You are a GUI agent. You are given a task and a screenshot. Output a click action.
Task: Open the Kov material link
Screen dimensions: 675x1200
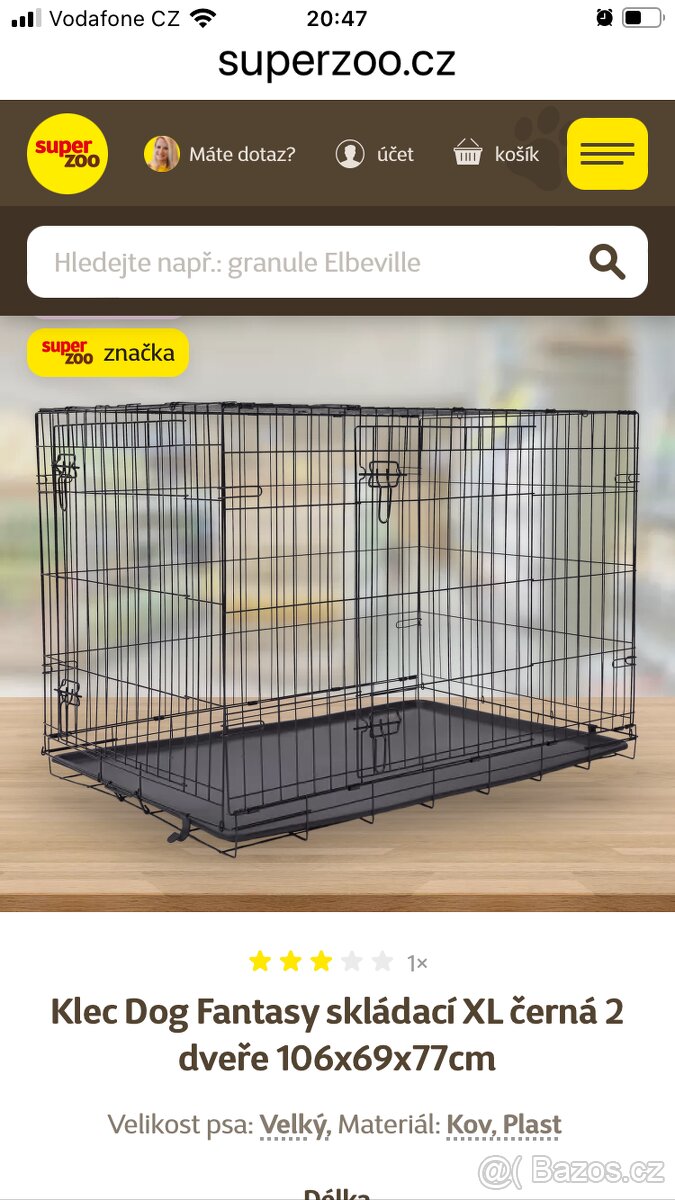469,1125
